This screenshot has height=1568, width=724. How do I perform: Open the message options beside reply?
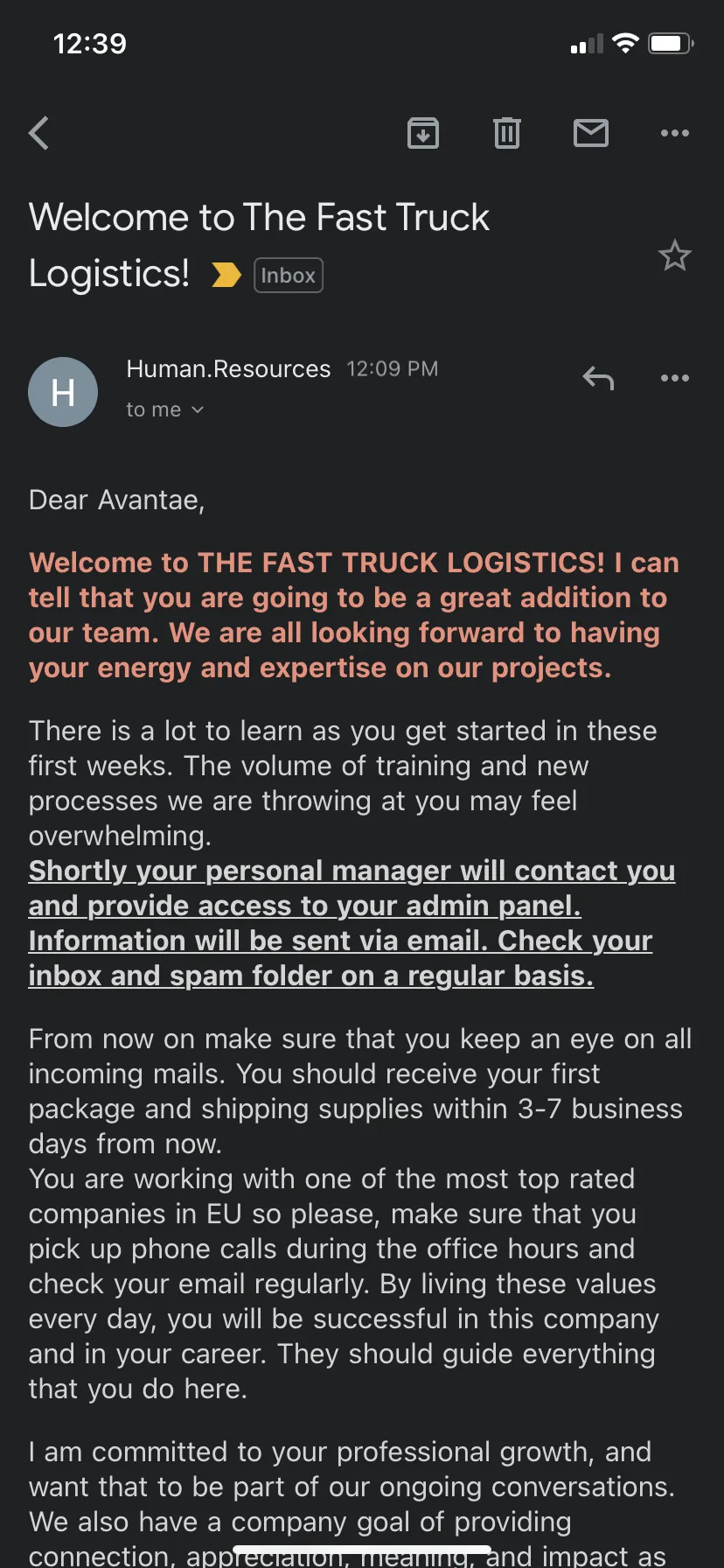pos(675,378)
